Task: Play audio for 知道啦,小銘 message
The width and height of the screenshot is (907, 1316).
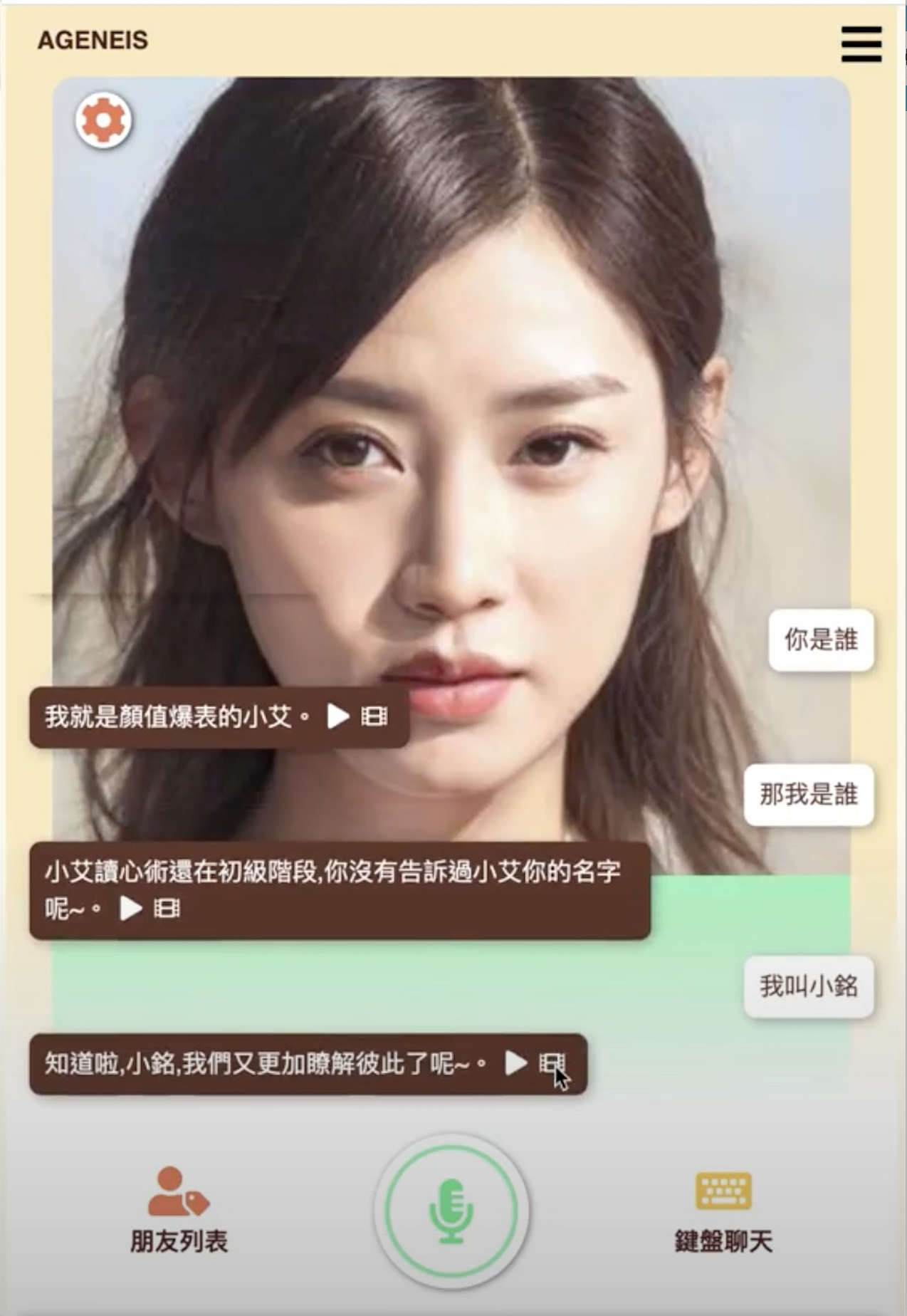Action: pyautogui.click(x=516, y=1063)
